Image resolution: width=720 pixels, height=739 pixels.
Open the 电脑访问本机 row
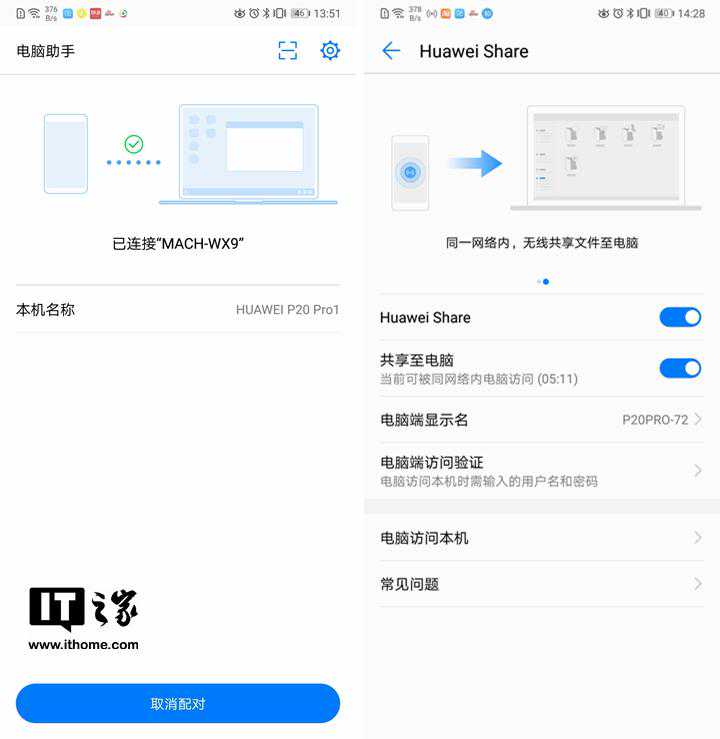540,538
